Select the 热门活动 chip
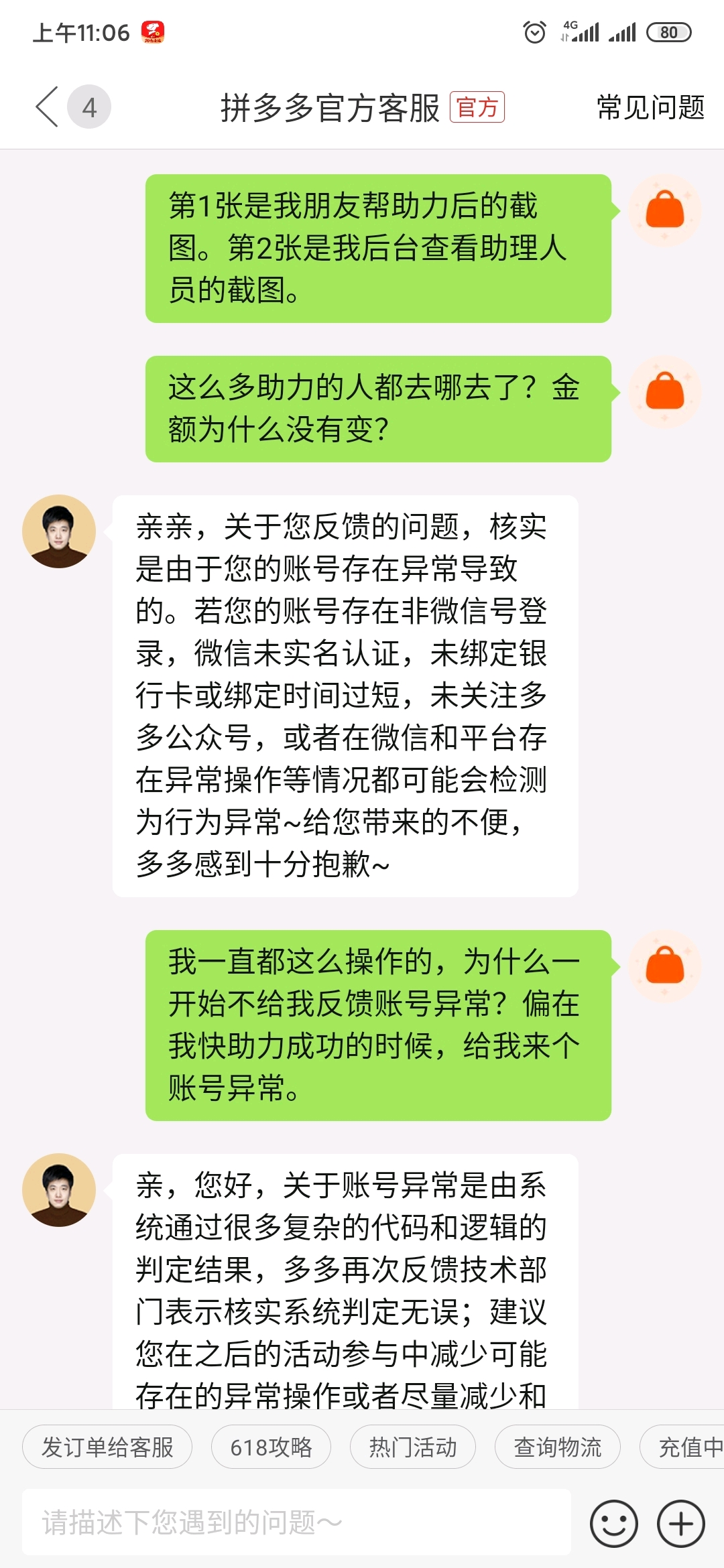724x1568 pixels. 413,1447
